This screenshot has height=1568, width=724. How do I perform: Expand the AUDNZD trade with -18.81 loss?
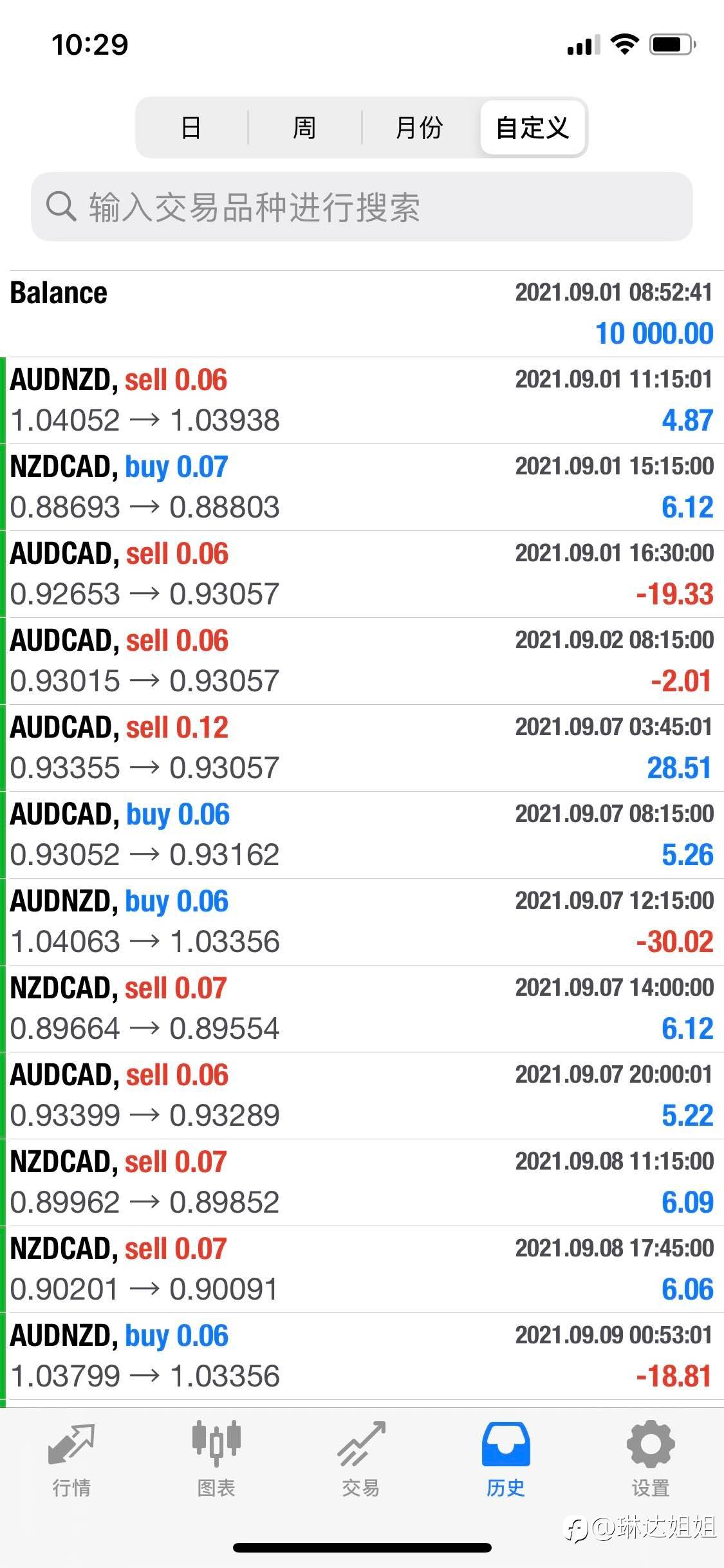click(x=362, y=1356)
